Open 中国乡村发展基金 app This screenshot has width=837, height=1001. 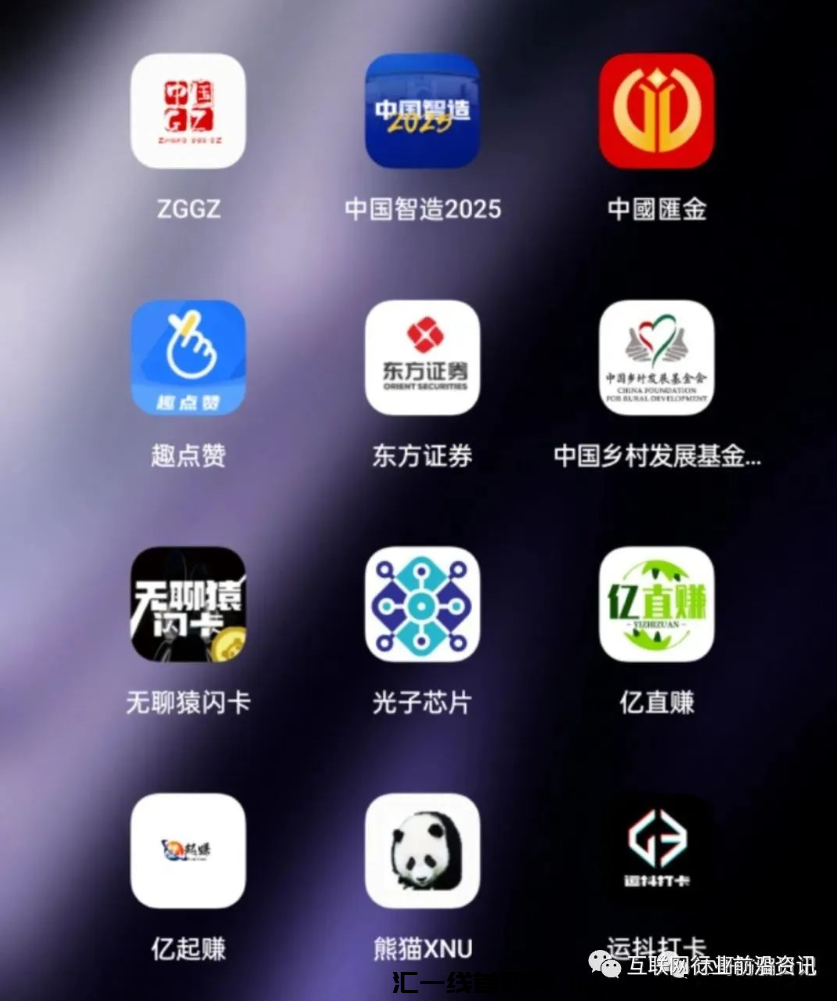tap(656, 357)
